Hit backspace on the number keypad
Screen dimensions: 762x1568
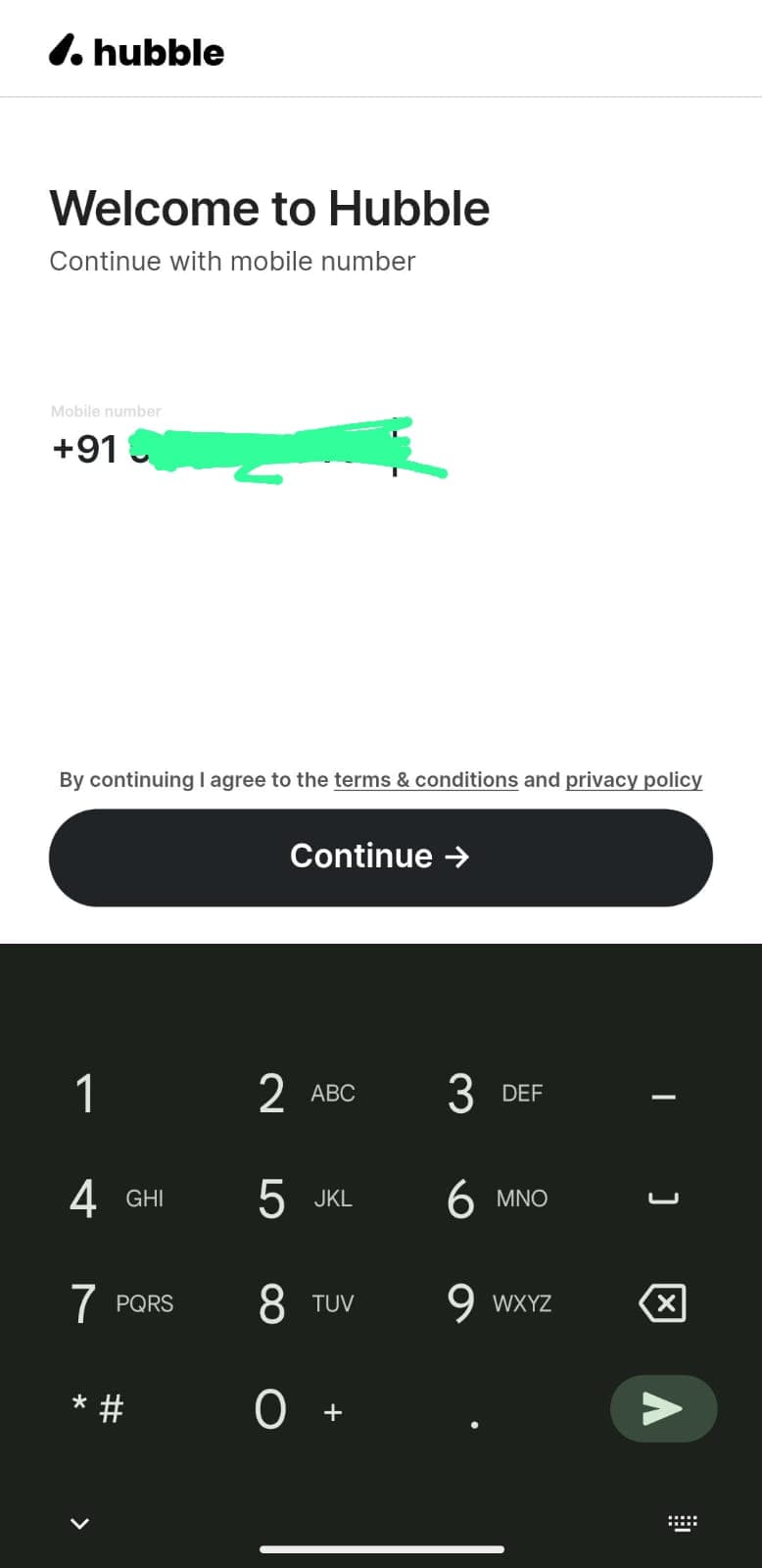(662, 1303)
